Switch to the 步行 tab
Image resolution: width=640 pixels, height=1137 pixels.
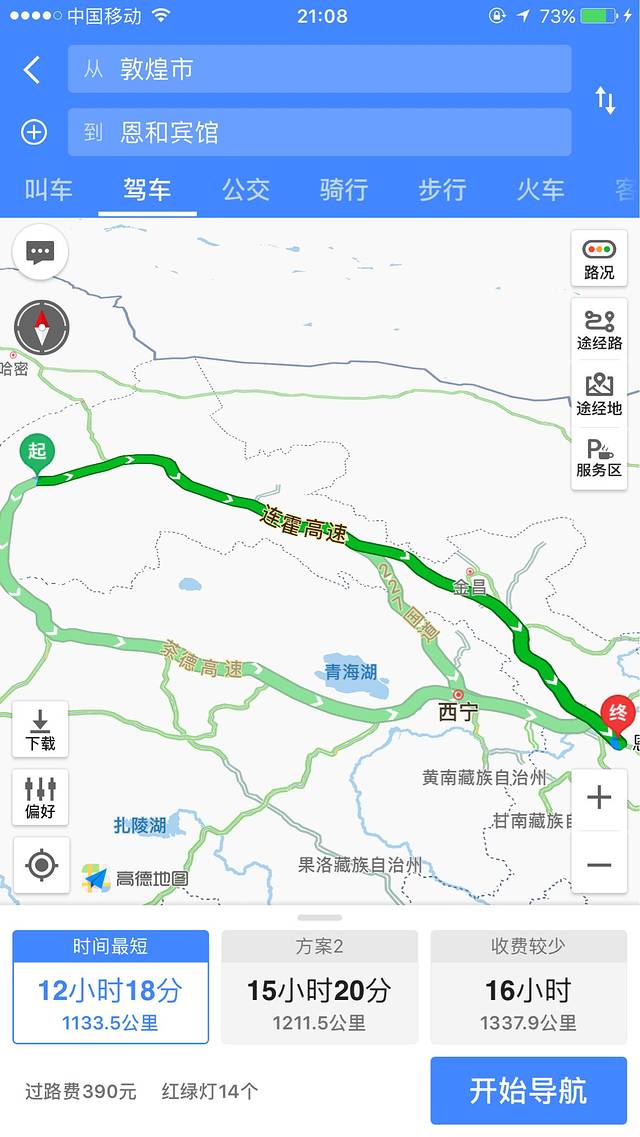pos(442,189)
